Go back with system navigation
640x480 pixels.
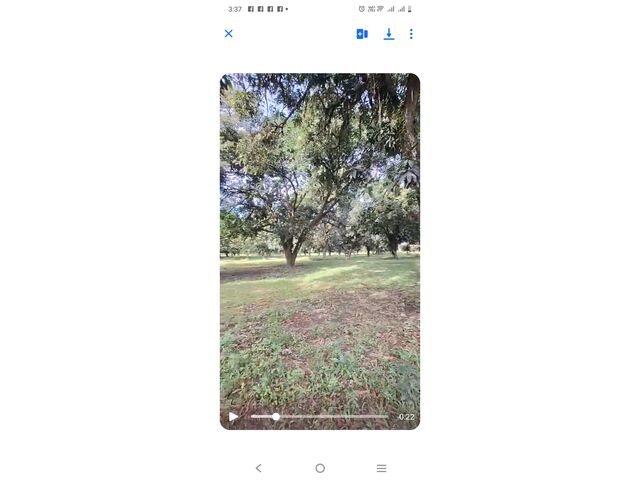click(x=258, y=468)
